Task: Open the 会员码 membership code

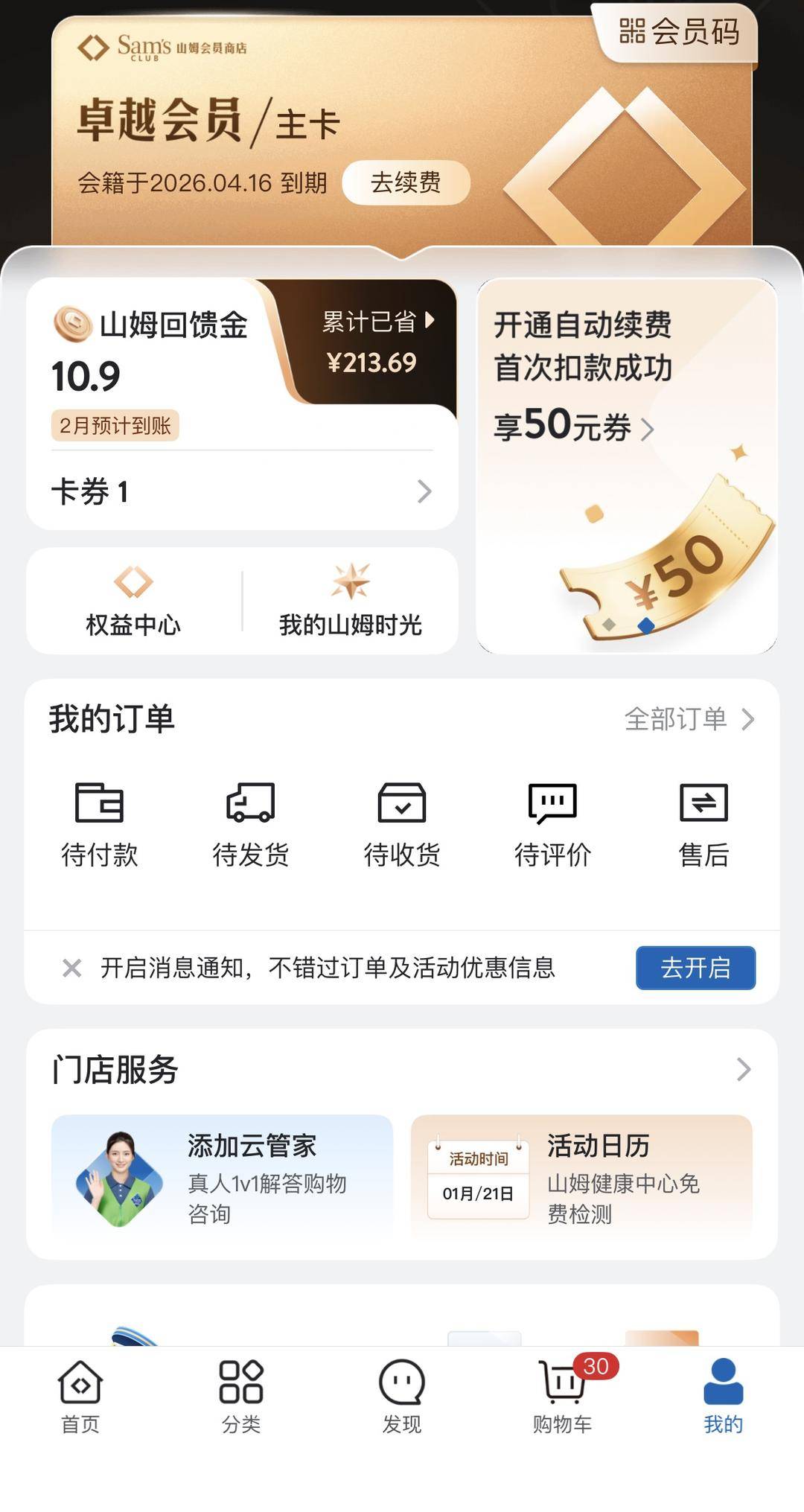Action: (679, 33)
